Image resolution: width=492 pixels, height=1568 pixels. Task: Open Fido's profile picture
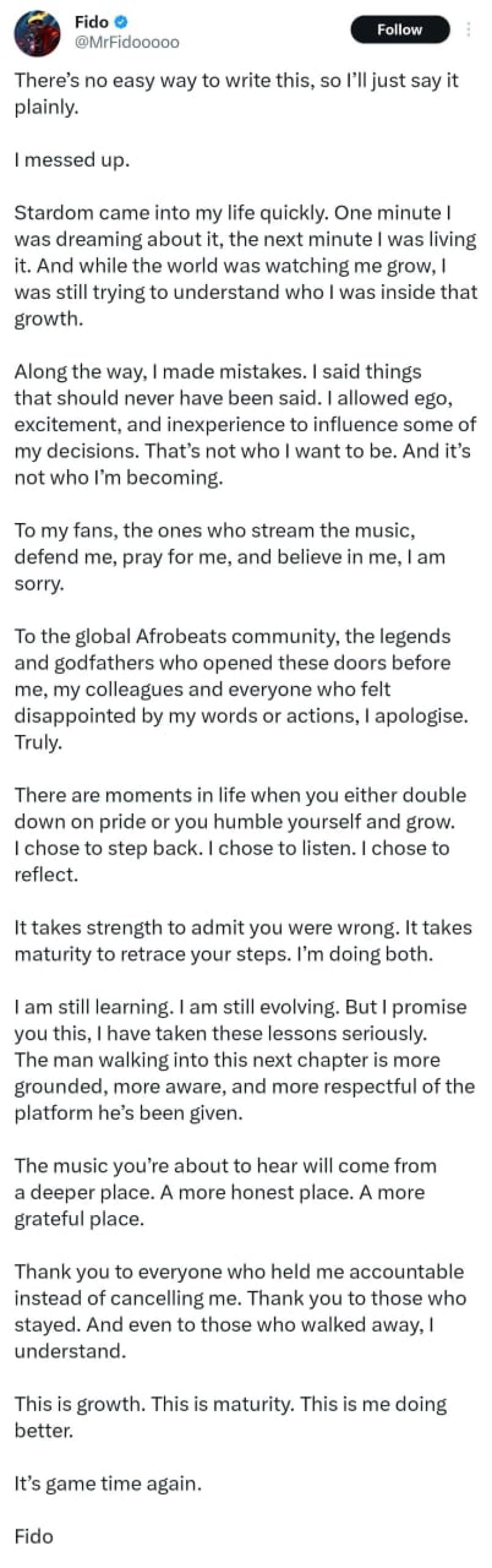click(x=37, y=33)
